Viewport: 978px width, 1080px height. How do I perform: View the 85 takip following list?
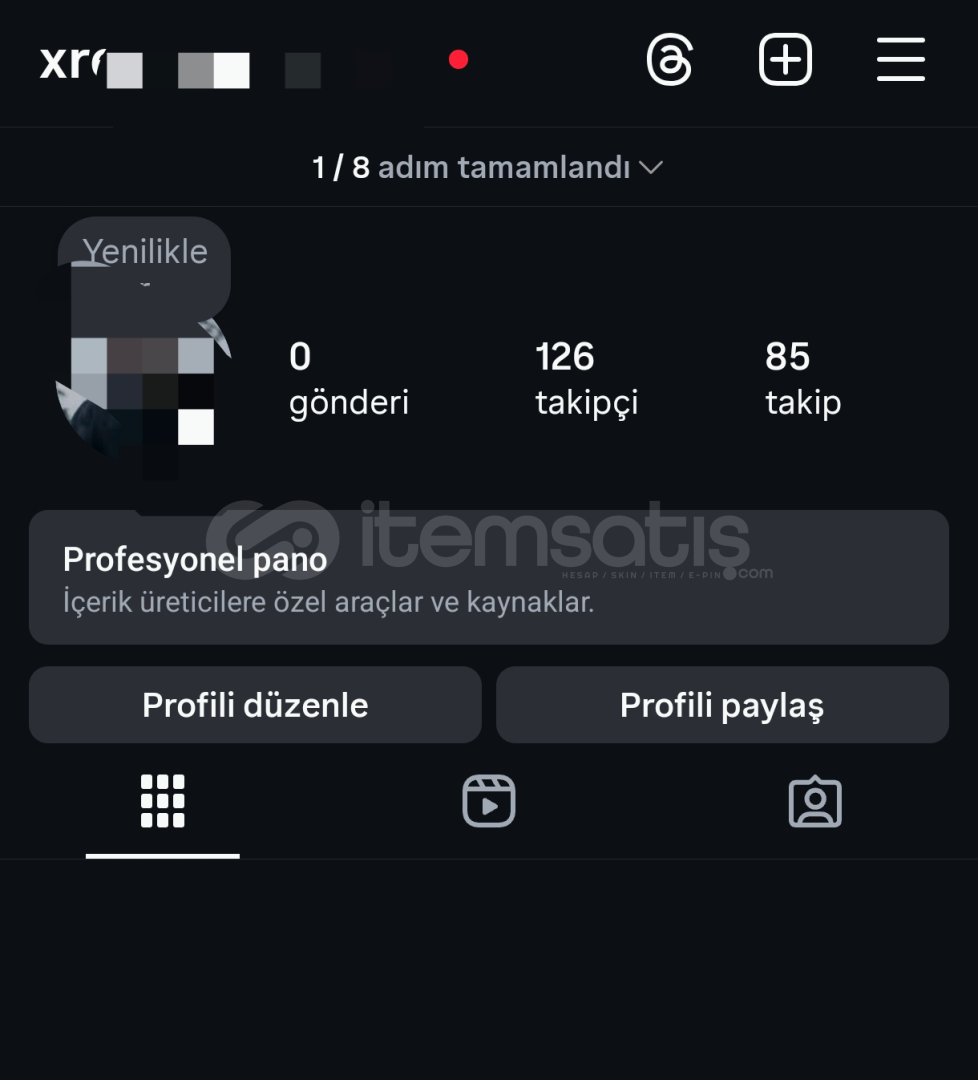(x=802, y=378)
